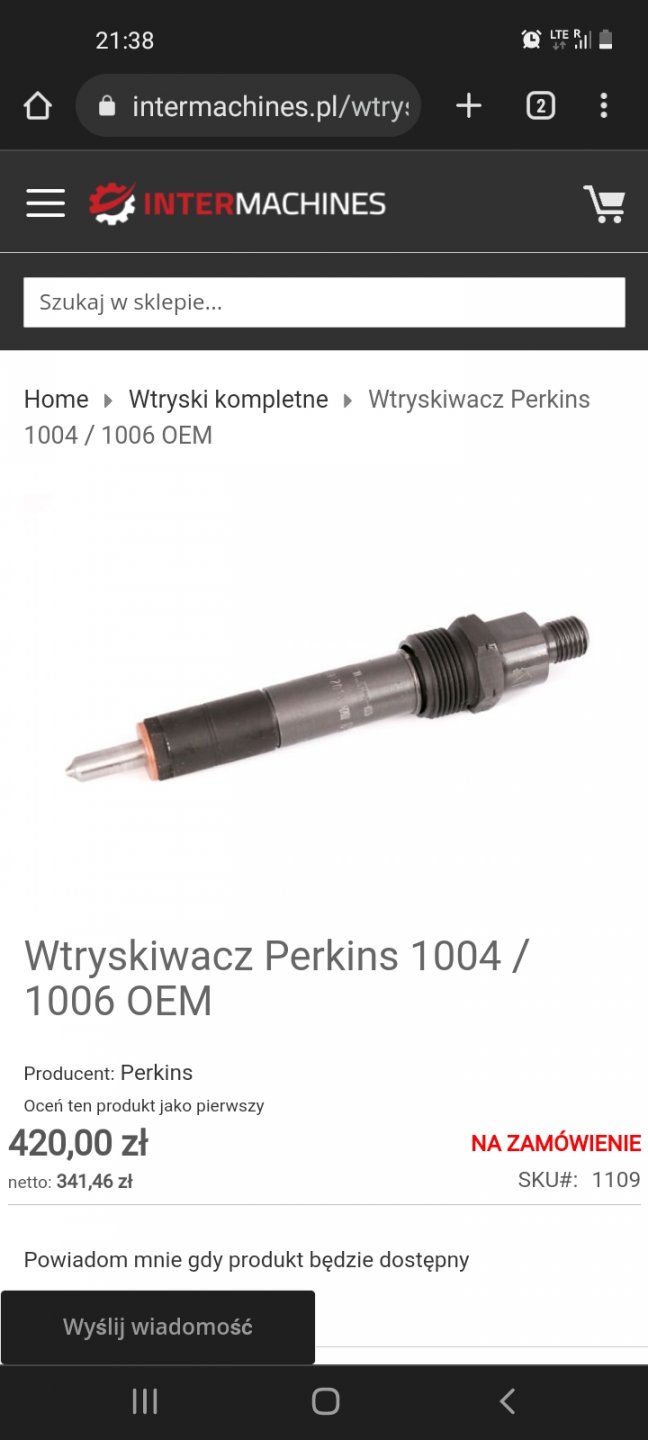Open a new browser tab
Screen dimensions: 648x1440
[468, 106]
